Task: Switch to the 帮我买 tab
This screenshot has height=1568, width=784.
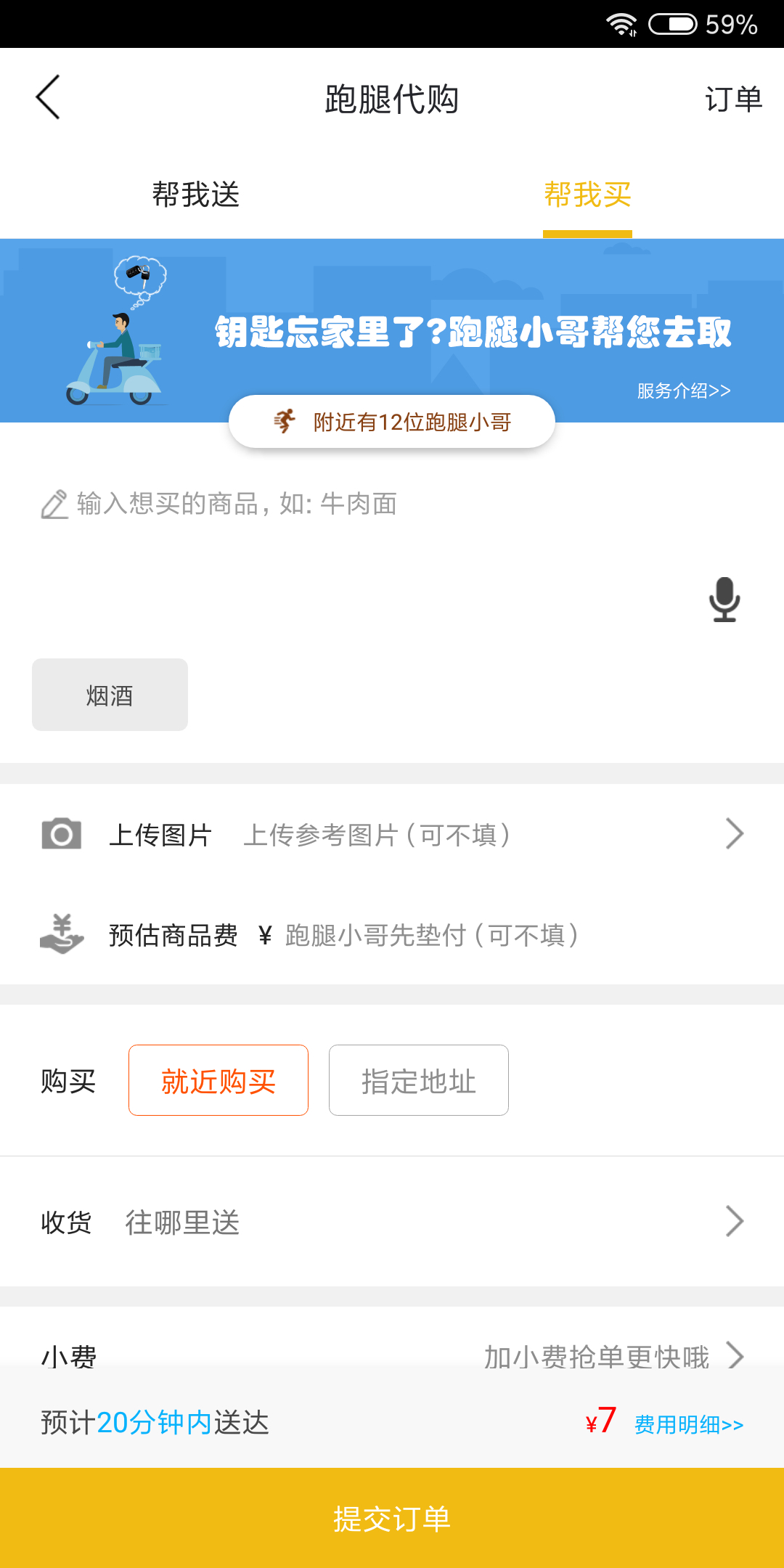Action: [x=587, y=195]
